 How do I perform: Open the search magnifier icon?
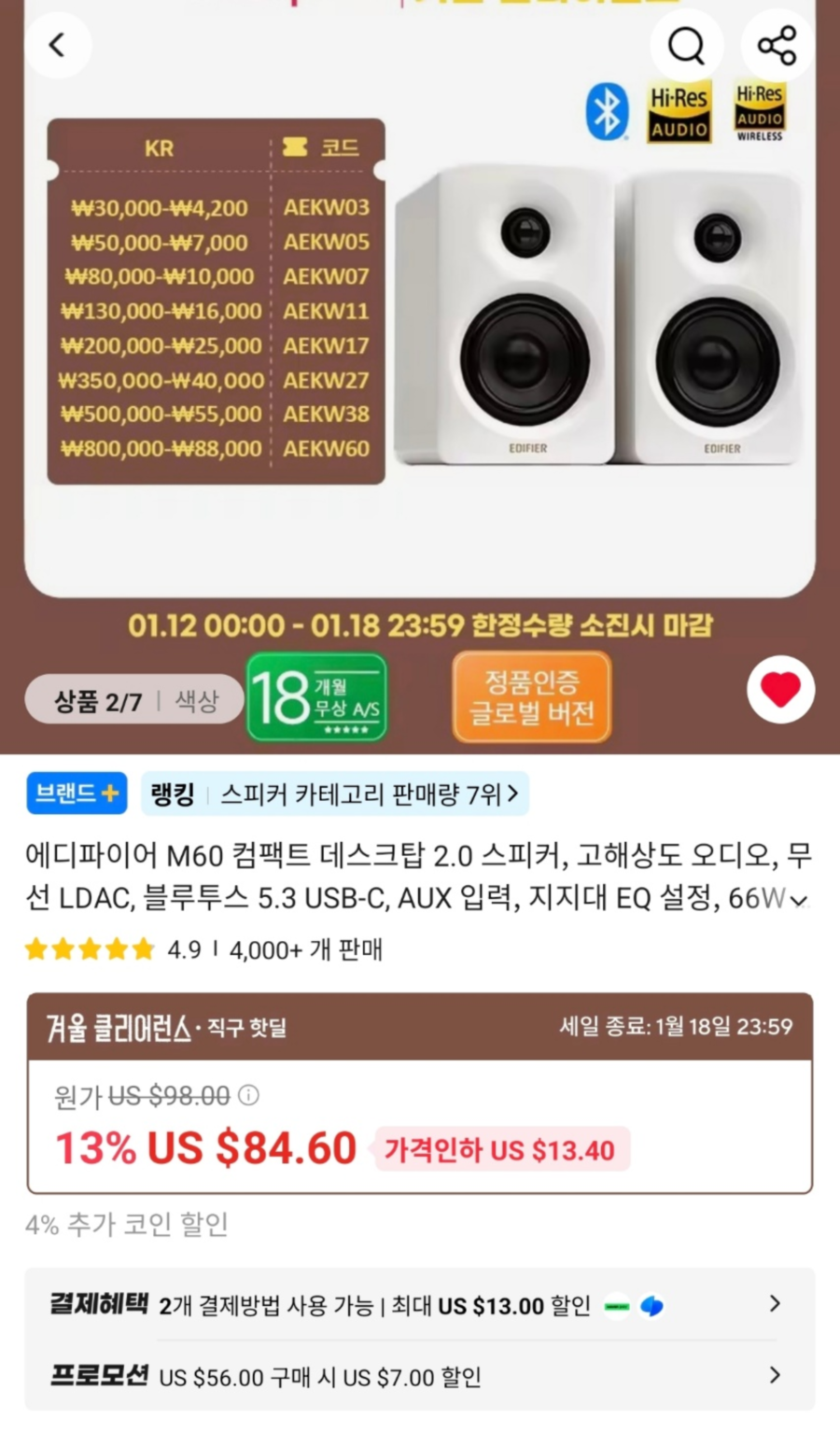(x=686, y=44)
